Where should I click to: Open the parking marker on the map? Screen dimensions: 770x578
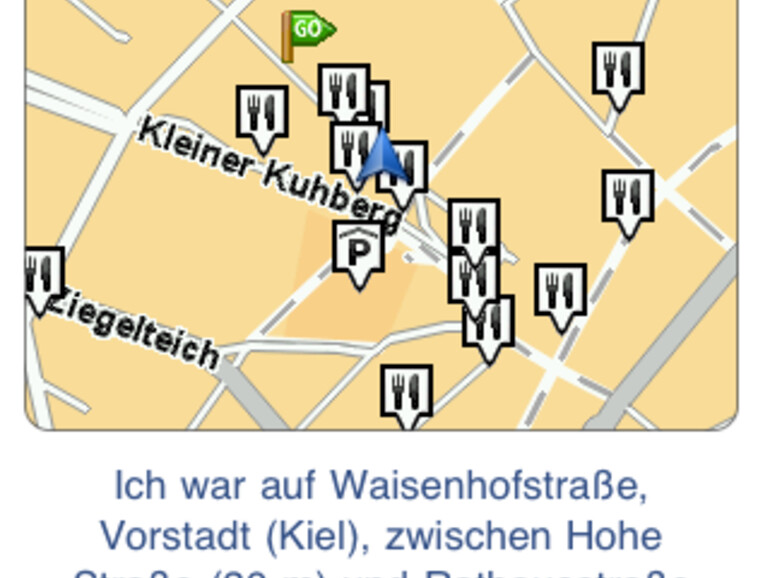(358, 251)
